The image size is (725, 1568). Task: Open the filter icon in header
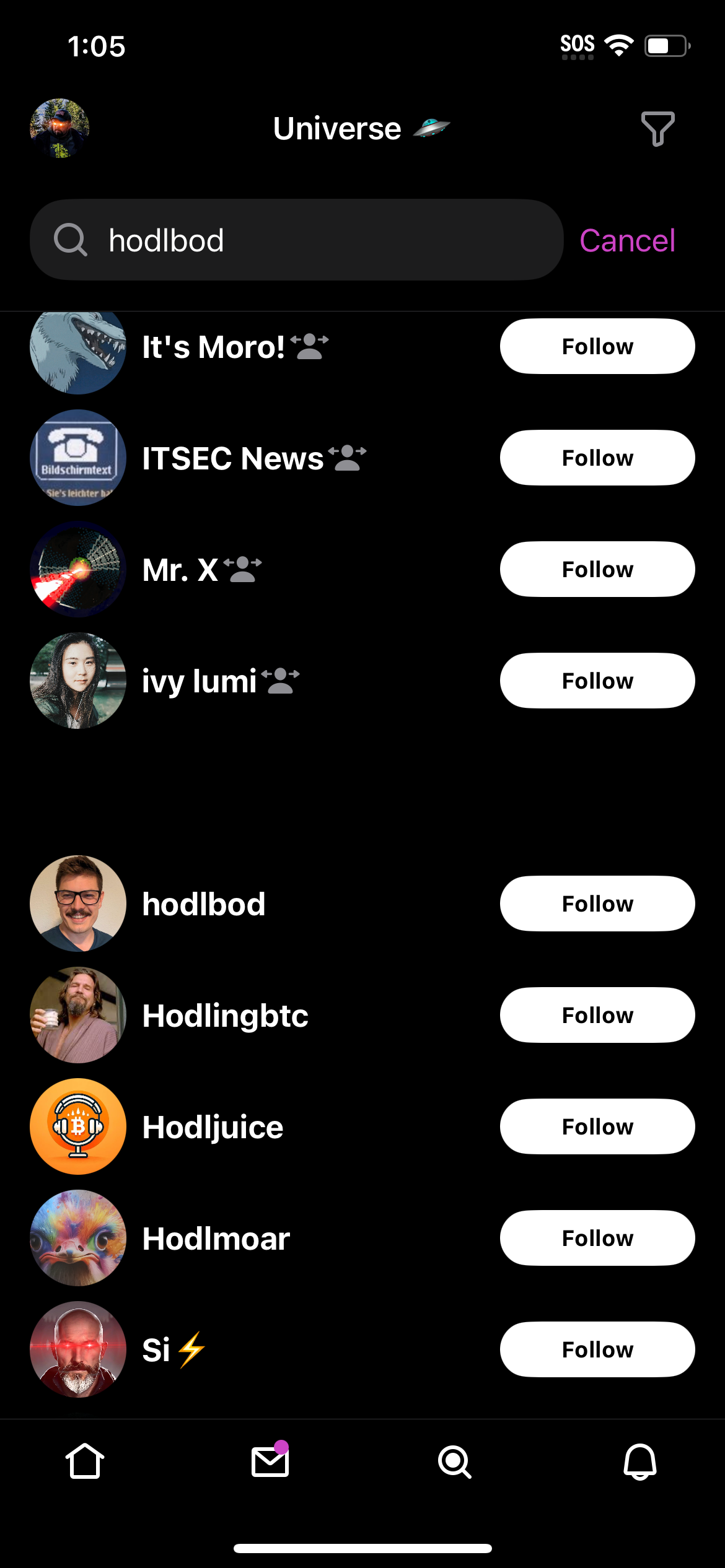[x=657, y=129]
